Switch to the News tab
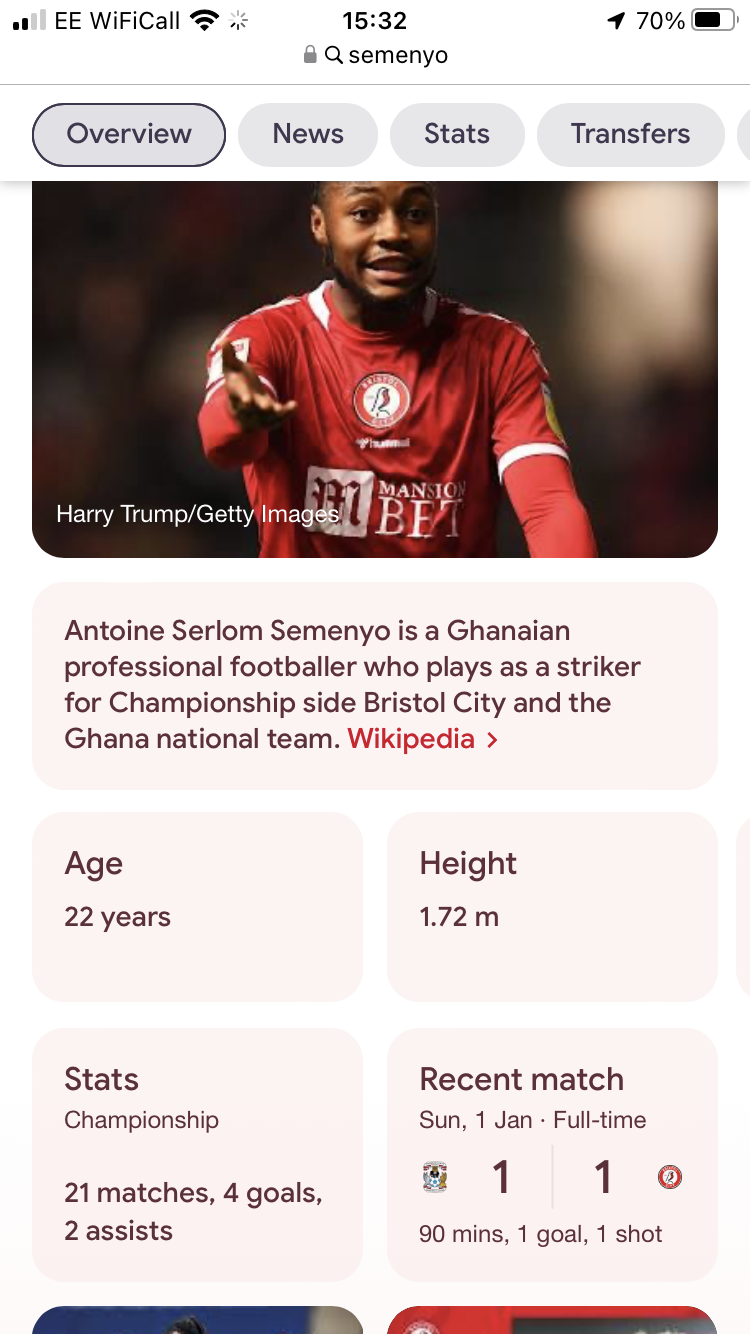This screenshot has height=1334, width=750. coord(308,134)
